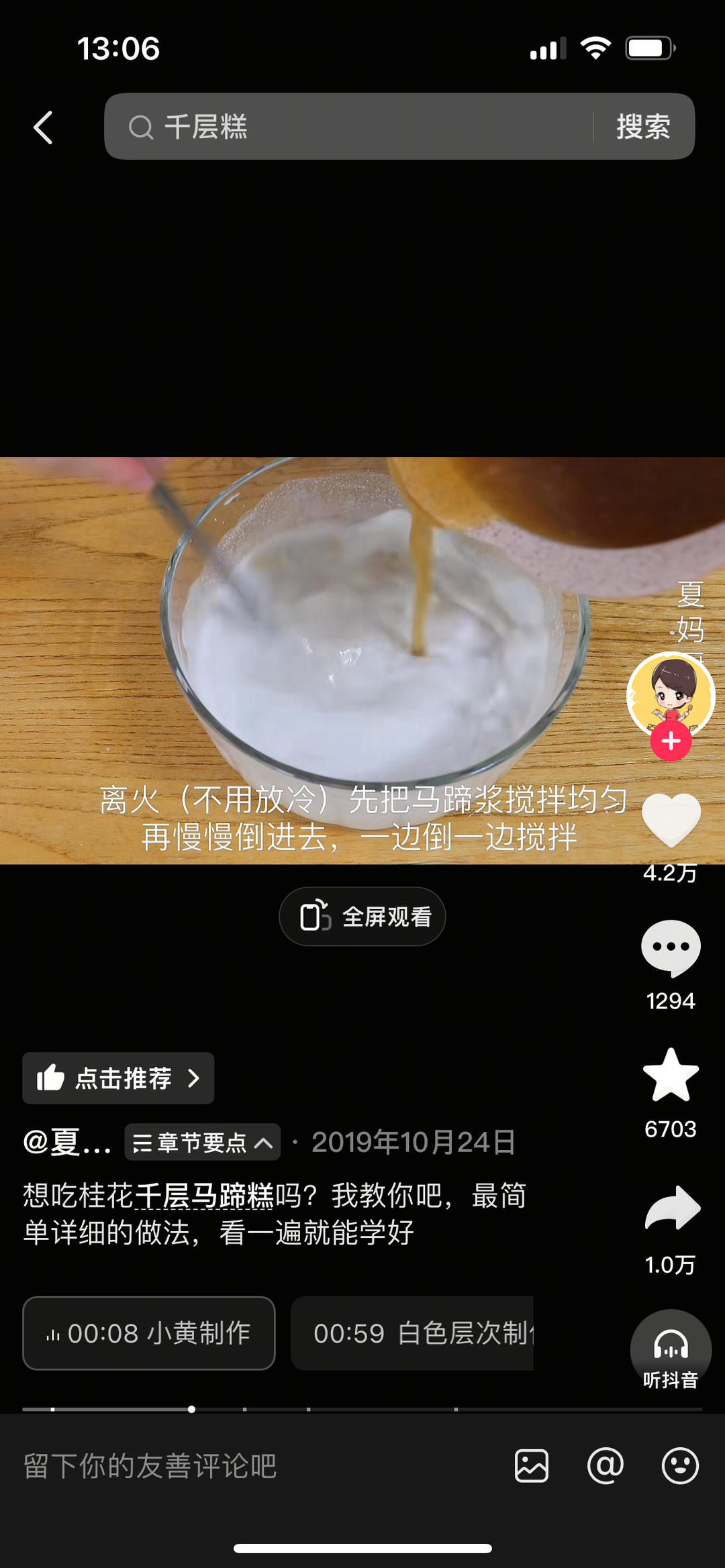
Task: Open 点击推荐 recommendation panel
Action: click(x=117, y=1078)
